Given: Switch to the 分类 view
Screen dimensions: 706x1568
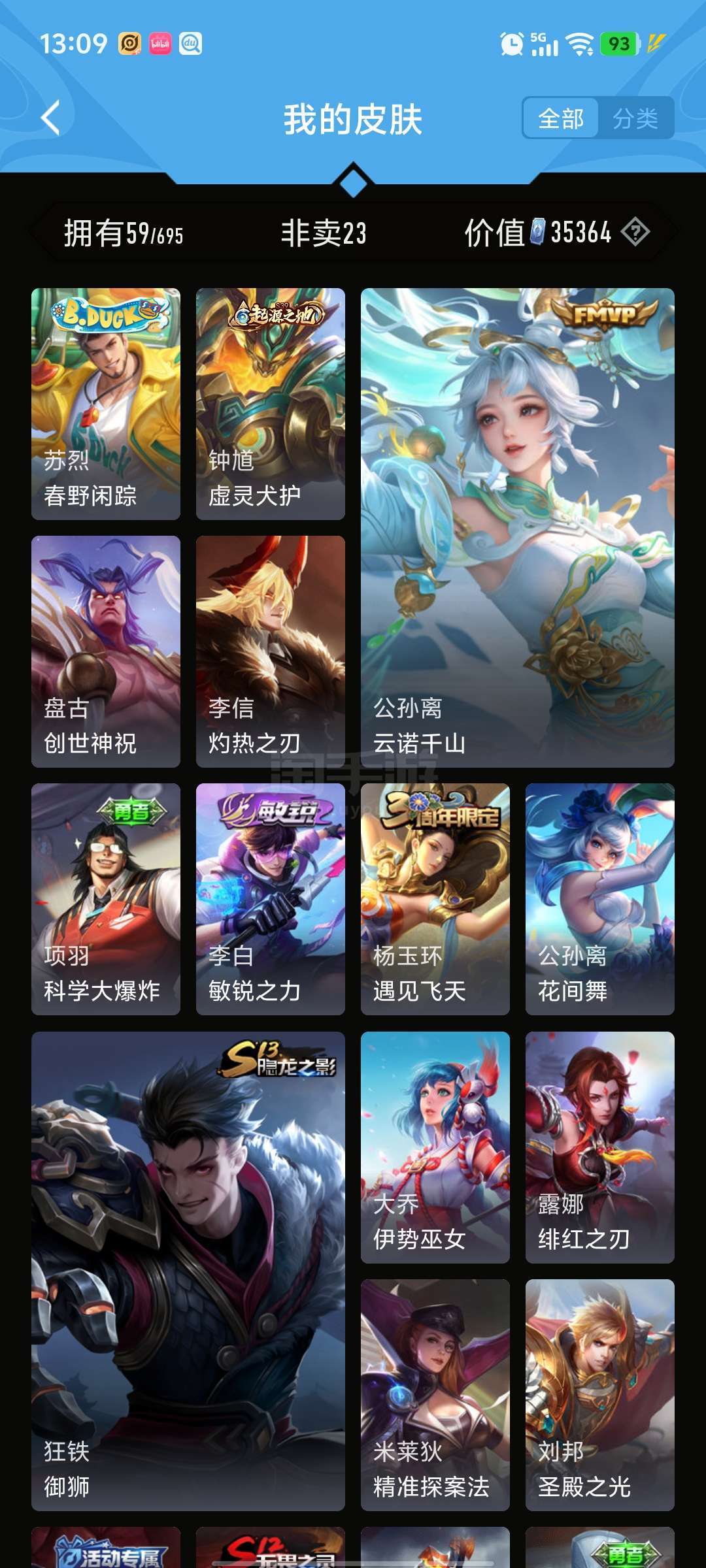Looking at the screenshot, I should 635,118.
